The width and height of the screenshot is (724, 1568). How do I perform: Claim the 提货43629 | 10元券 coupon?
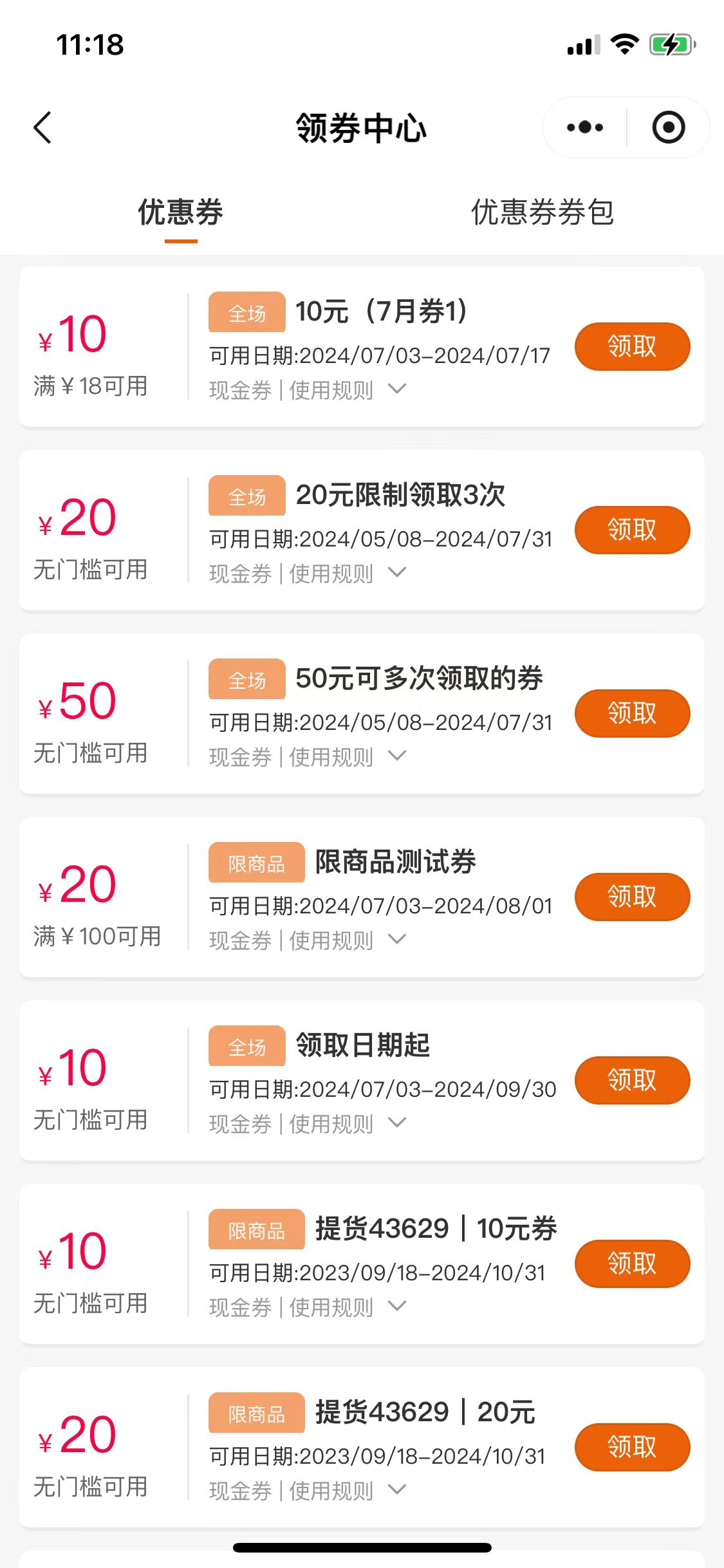click(x=632, y=1264)
